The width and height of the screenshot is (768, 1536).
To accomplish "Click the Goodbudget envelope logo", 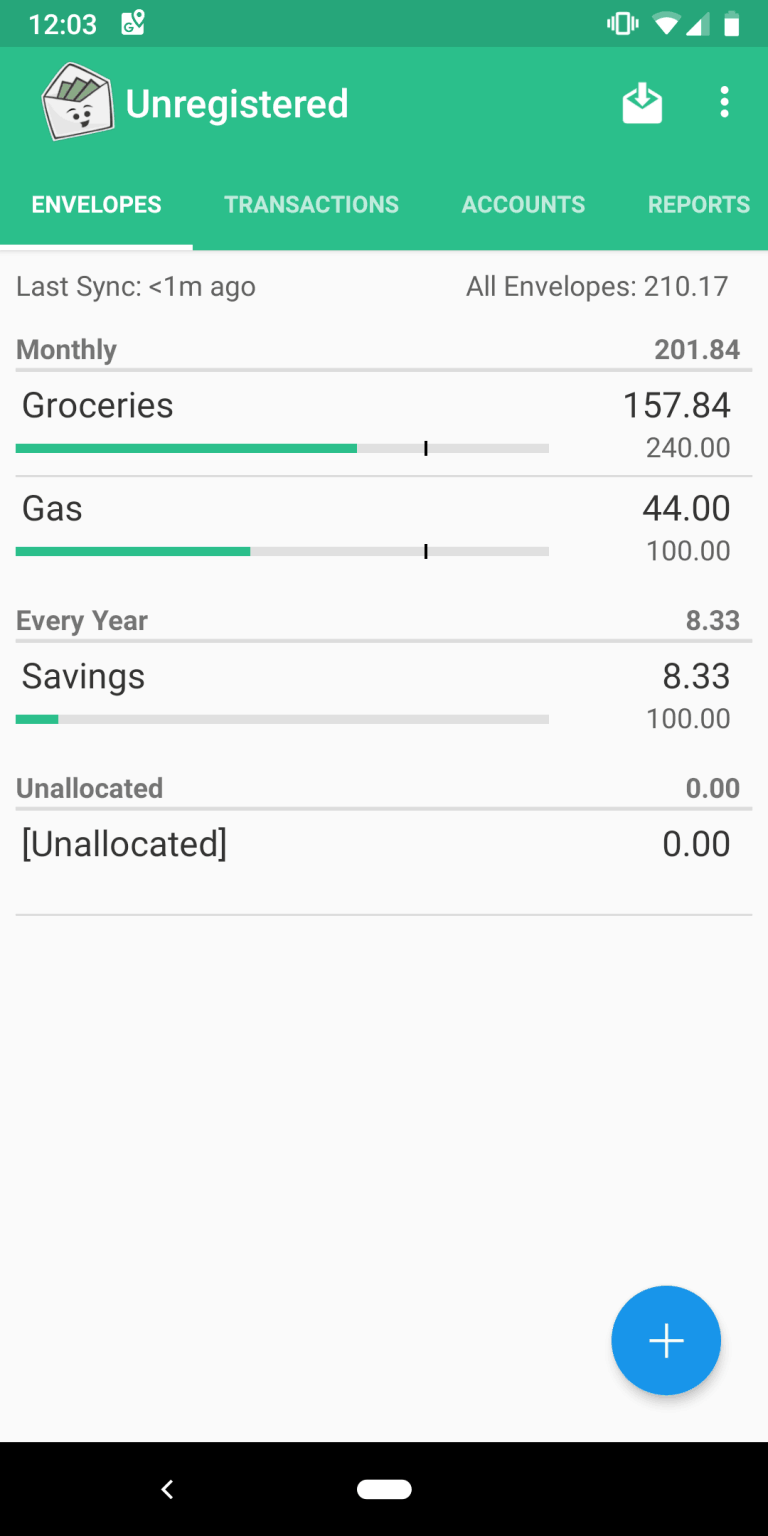I will click(78, 101).
